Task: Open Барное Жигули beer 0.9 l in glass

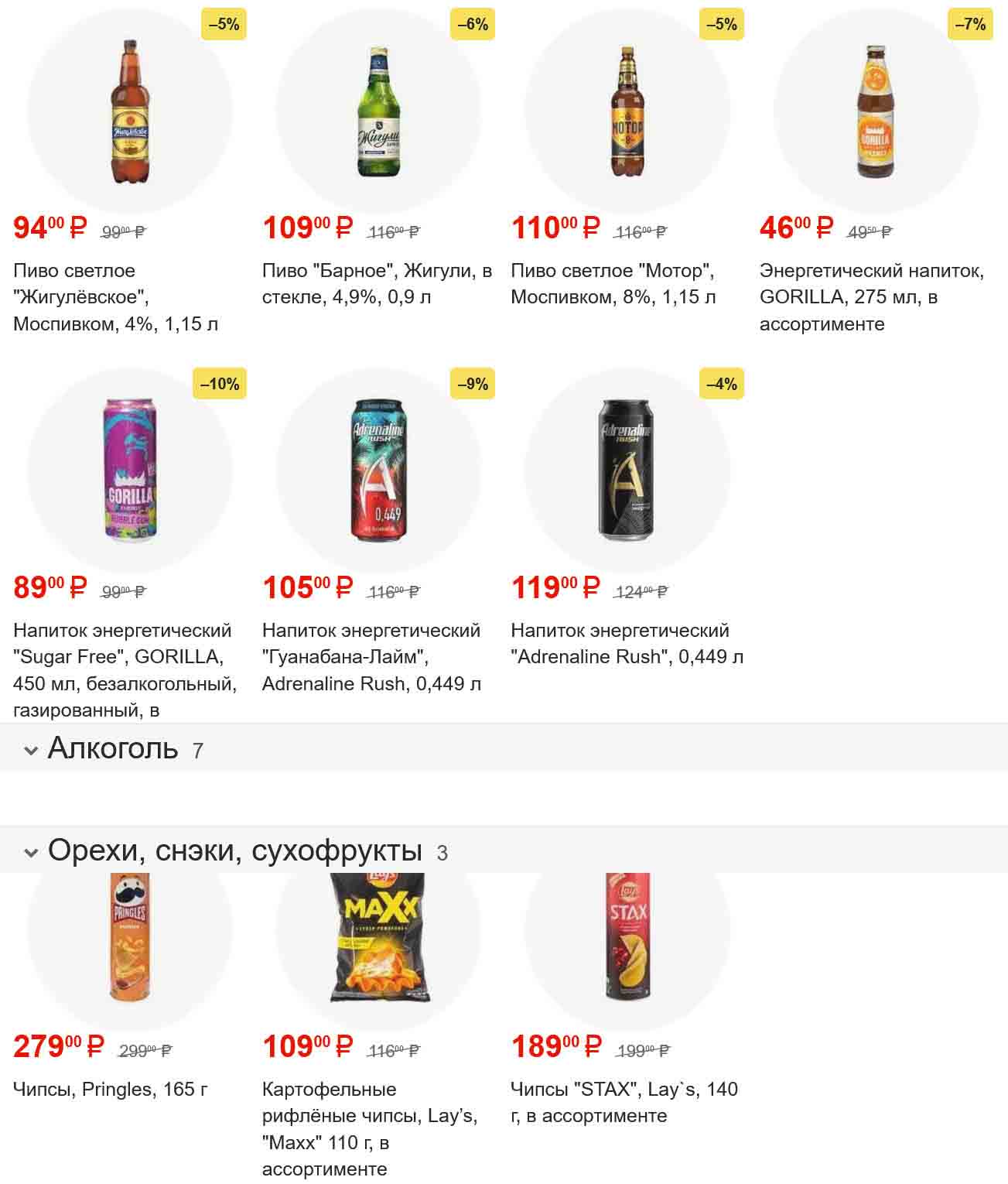Action: [378, 113]
